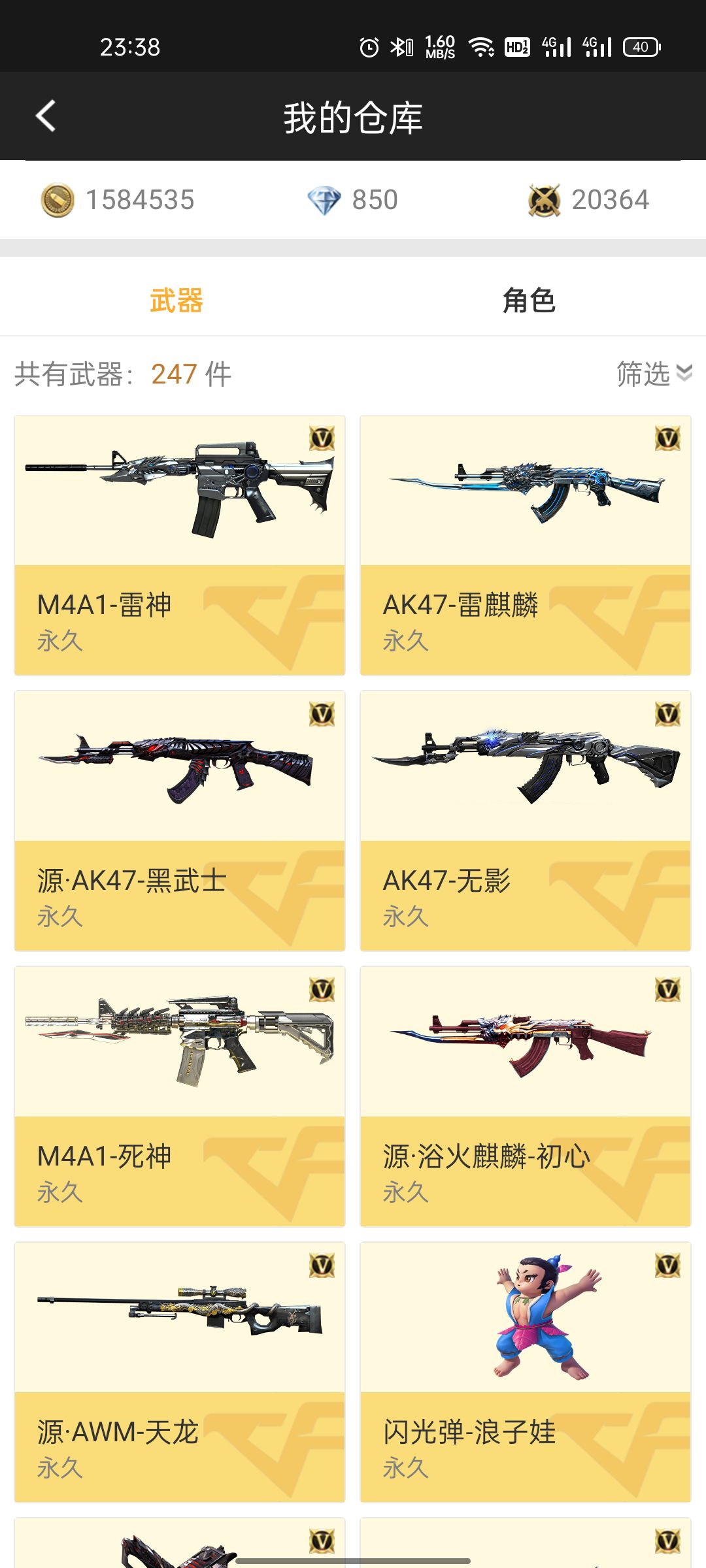The image size is (706, 1568).
Task: Click the gold coin currency icon
Action: 58,200
